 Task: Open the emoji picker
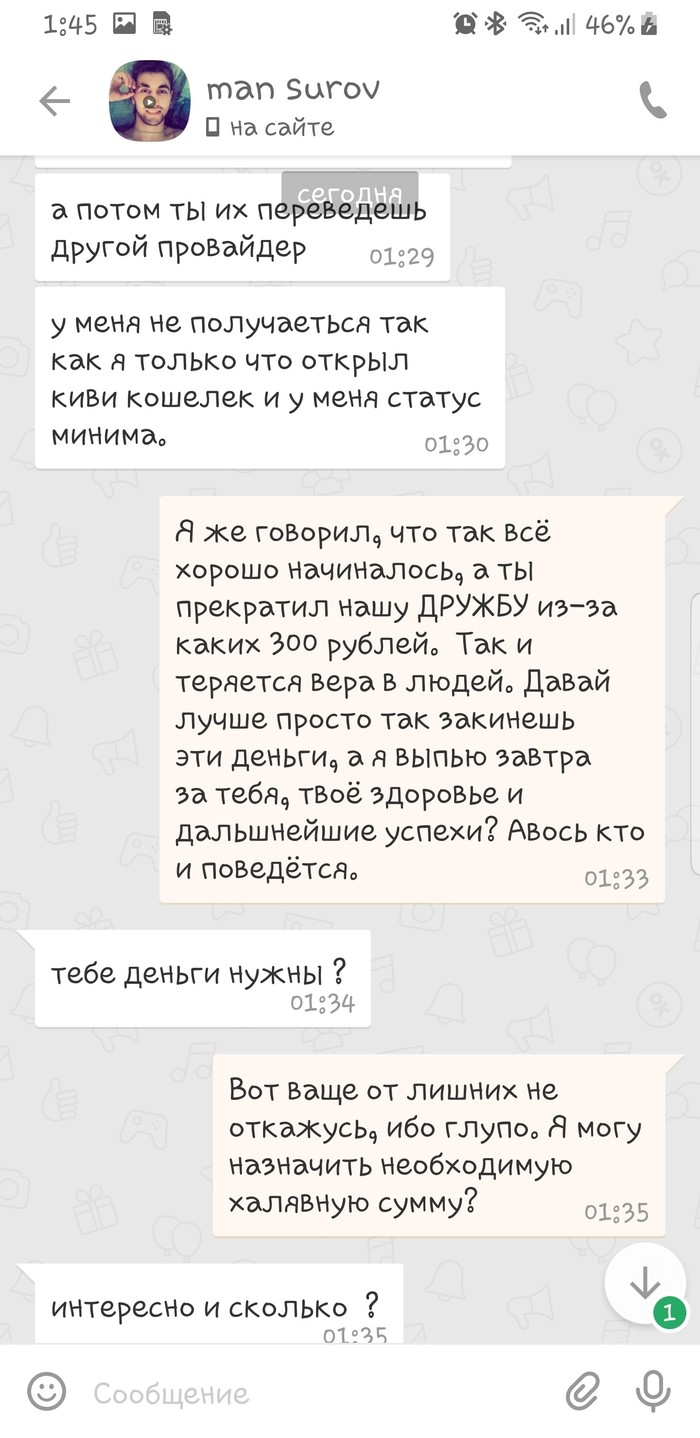coord(46,1392)
